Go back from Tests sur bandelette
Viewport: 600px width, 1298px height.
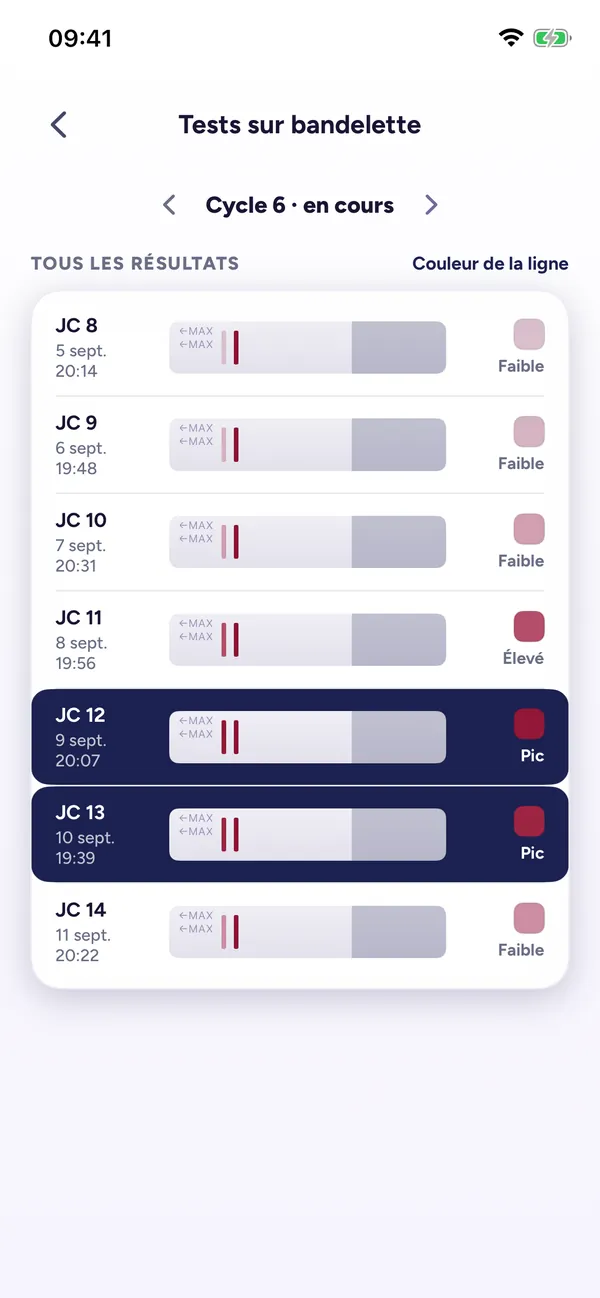(x=59, y=125)
